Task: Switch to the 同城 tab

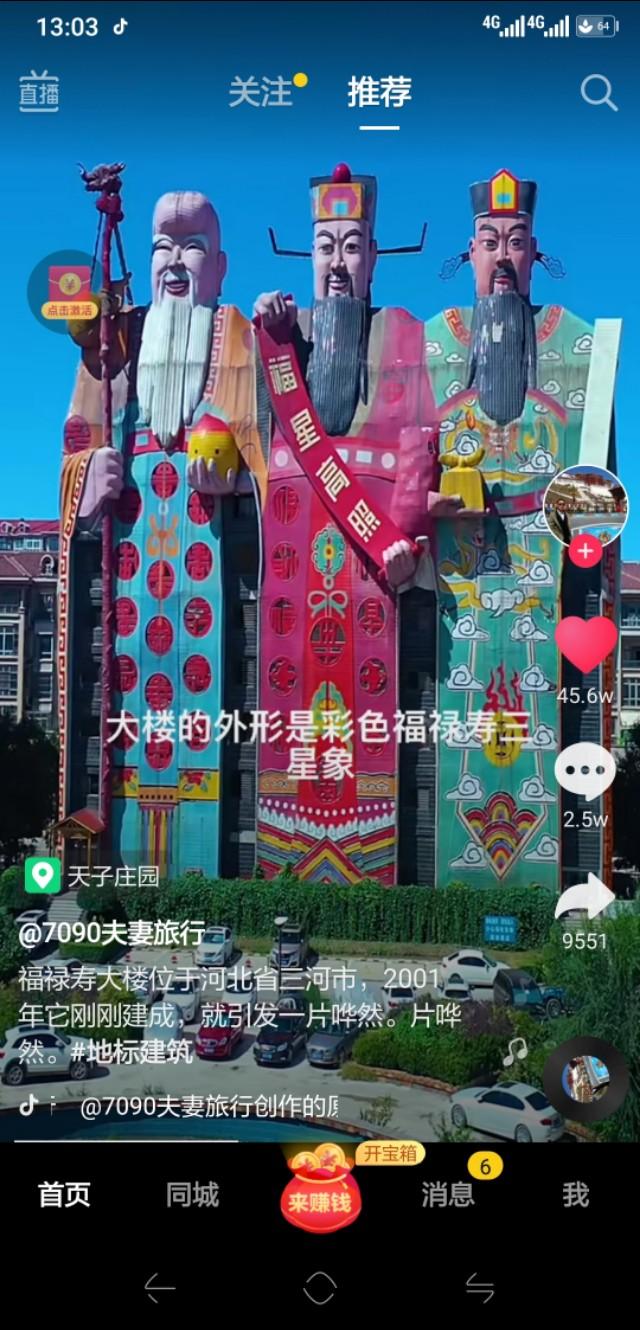Action: click(192, 1194)
